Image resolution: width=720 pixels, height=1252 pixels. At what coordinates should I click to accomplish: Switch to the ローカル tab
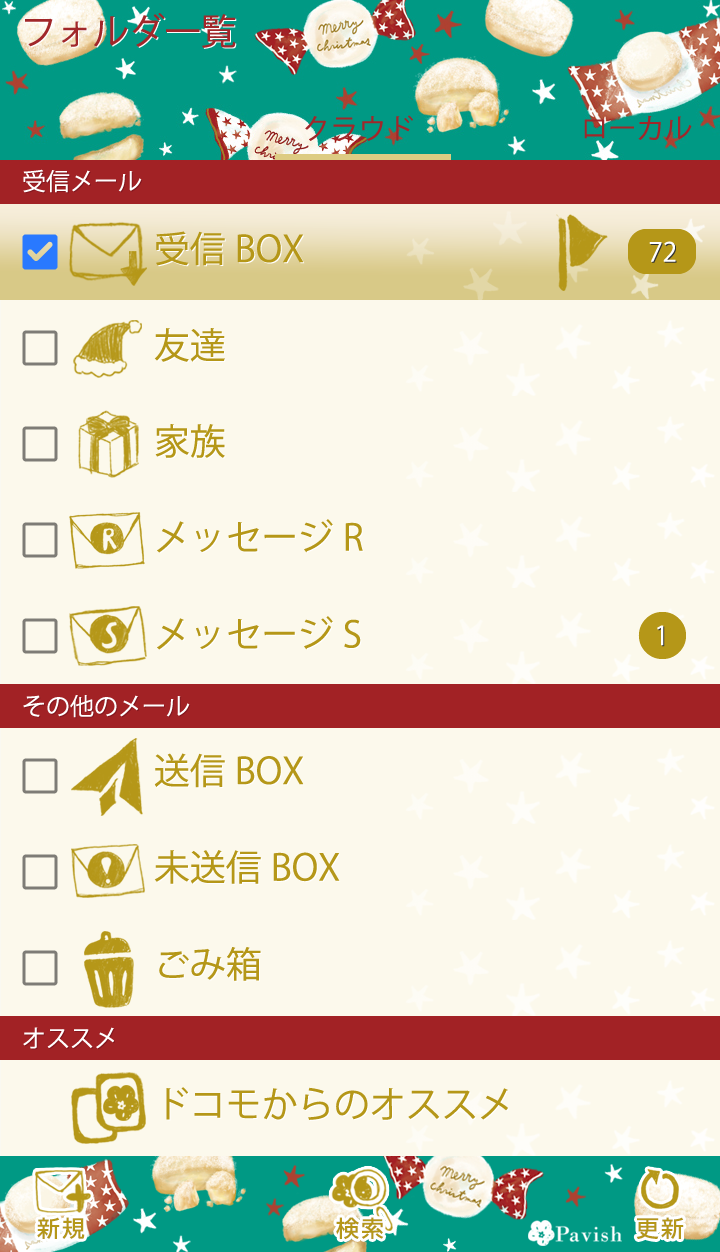pyautogui.click(x=636, y=130)
